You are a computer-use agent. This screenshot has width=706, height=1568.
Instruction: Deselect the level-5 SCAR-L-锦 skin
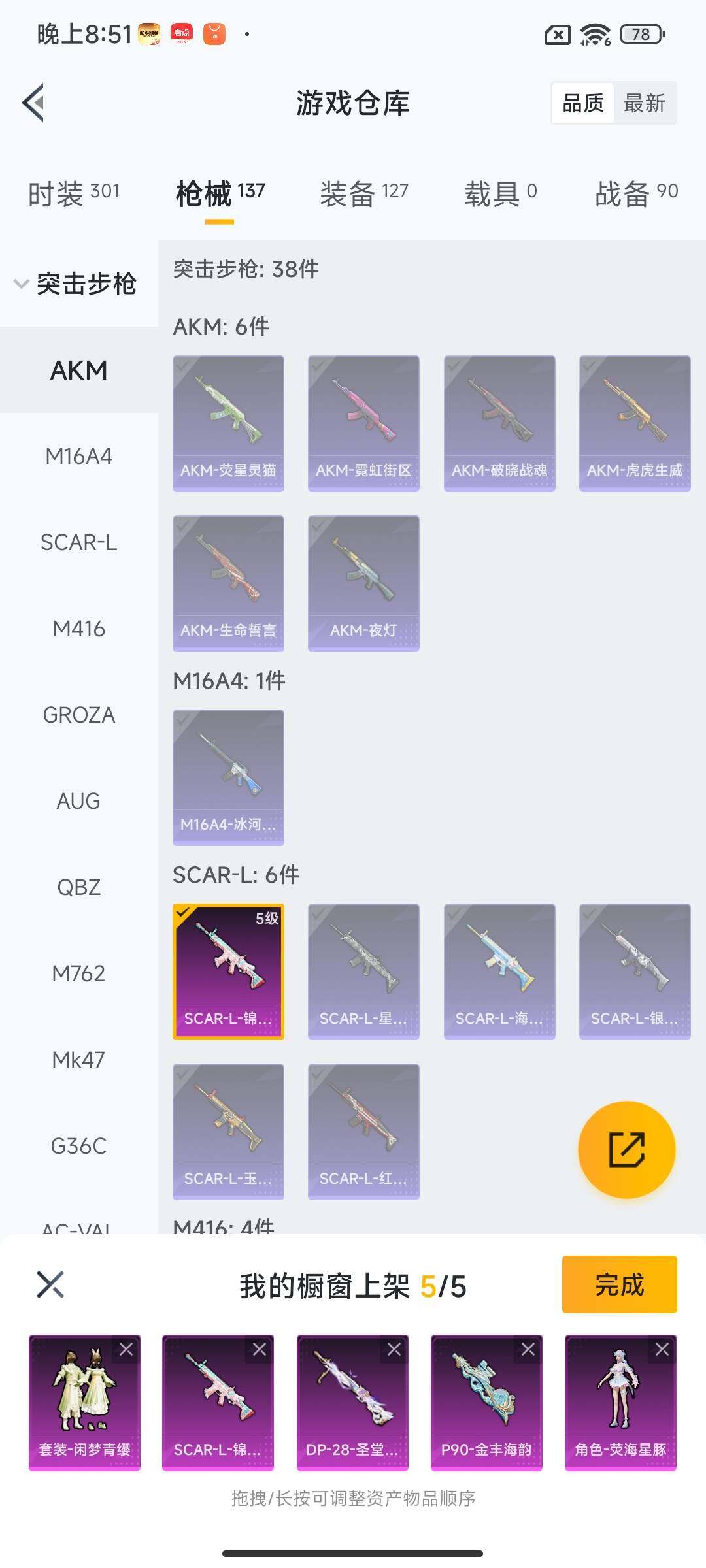pyautogui.click(x=228, y=971)
